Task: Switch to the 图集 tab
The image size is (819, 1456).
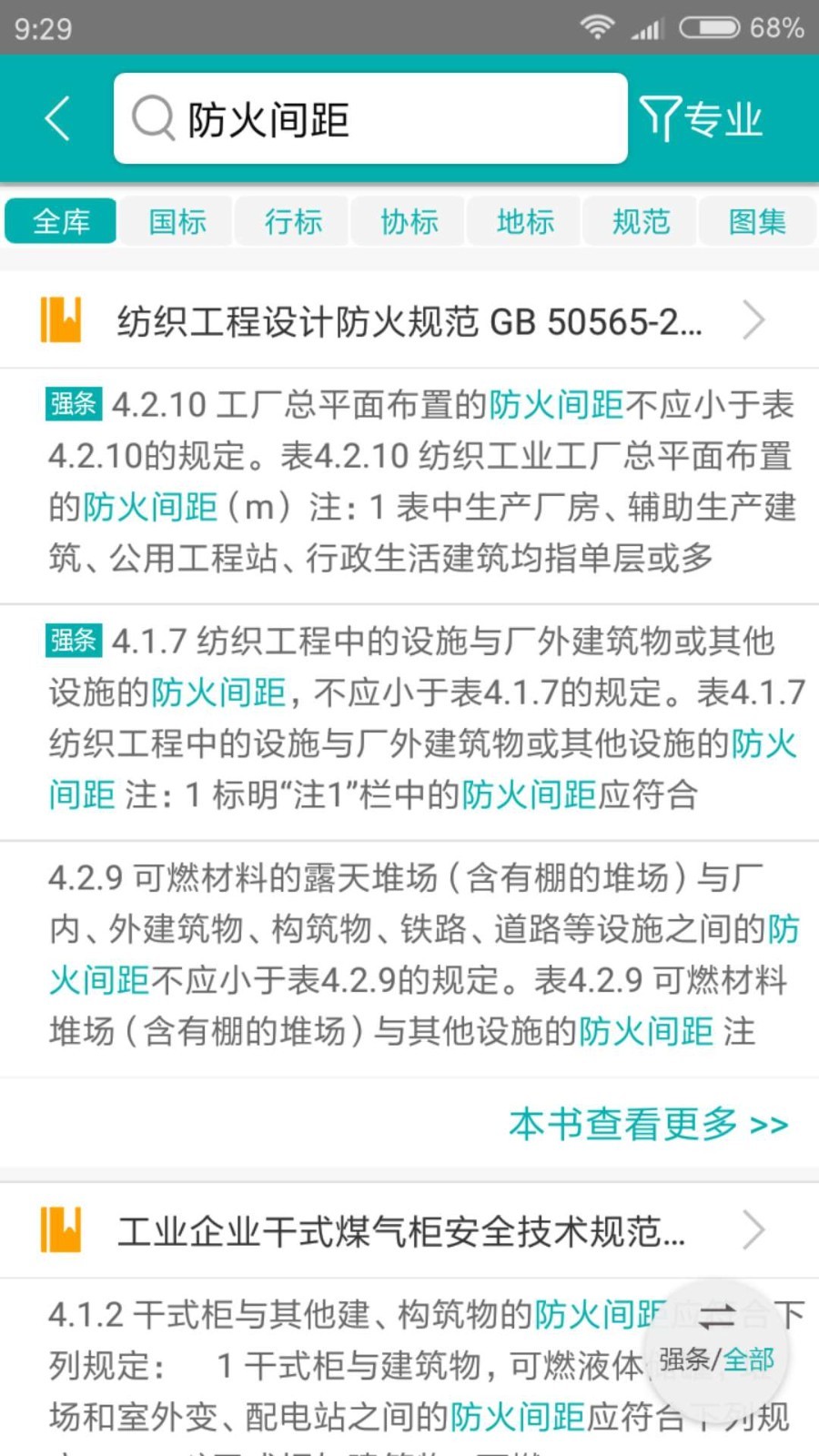Action: pyautogui.click(x=756, y=221)
